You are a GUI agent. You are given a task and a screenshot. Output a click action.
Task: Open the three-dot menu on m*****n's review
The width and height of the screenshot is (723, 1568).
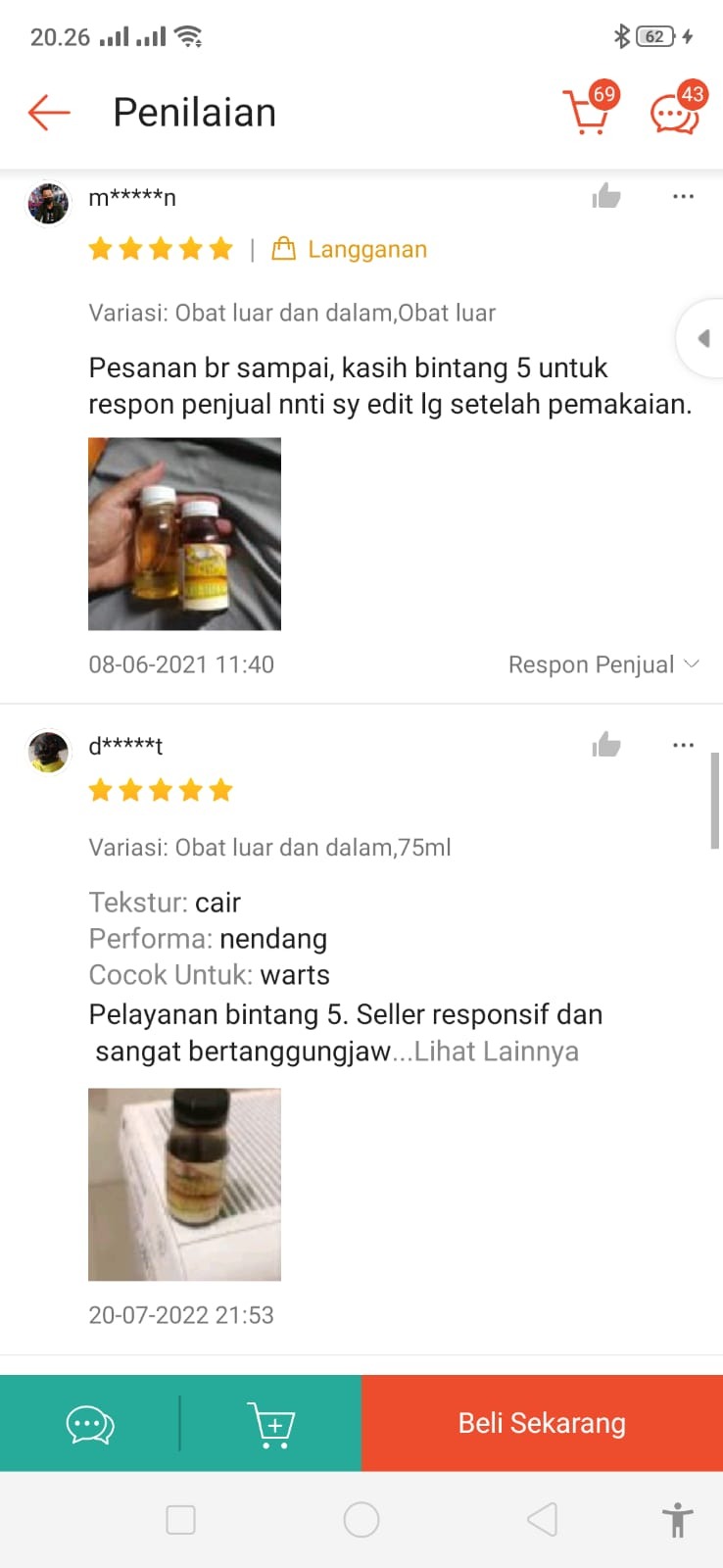tap(682, 196)
